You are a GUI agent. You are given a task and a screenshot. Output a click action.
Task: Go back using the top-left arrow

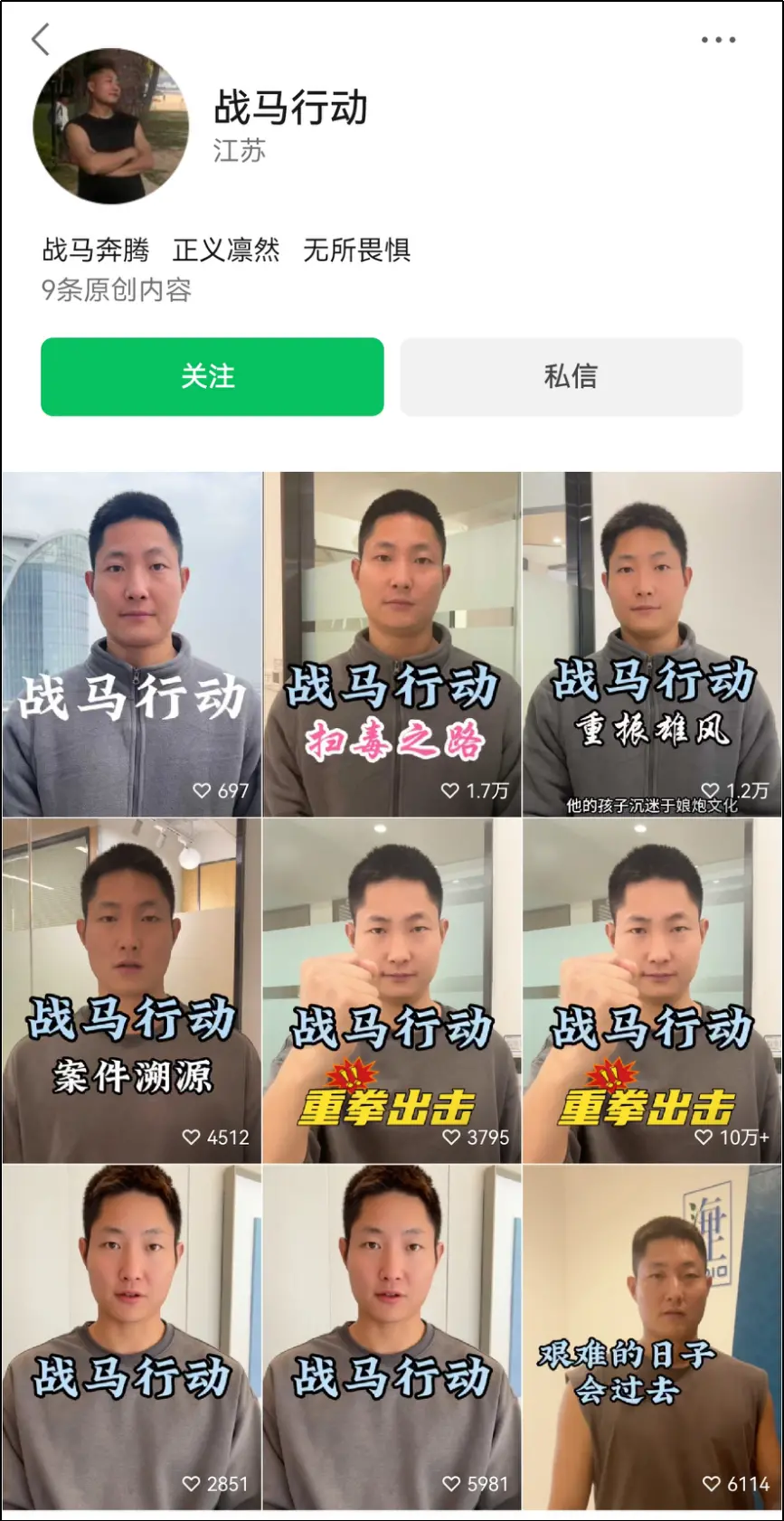(x=41, y=40)
